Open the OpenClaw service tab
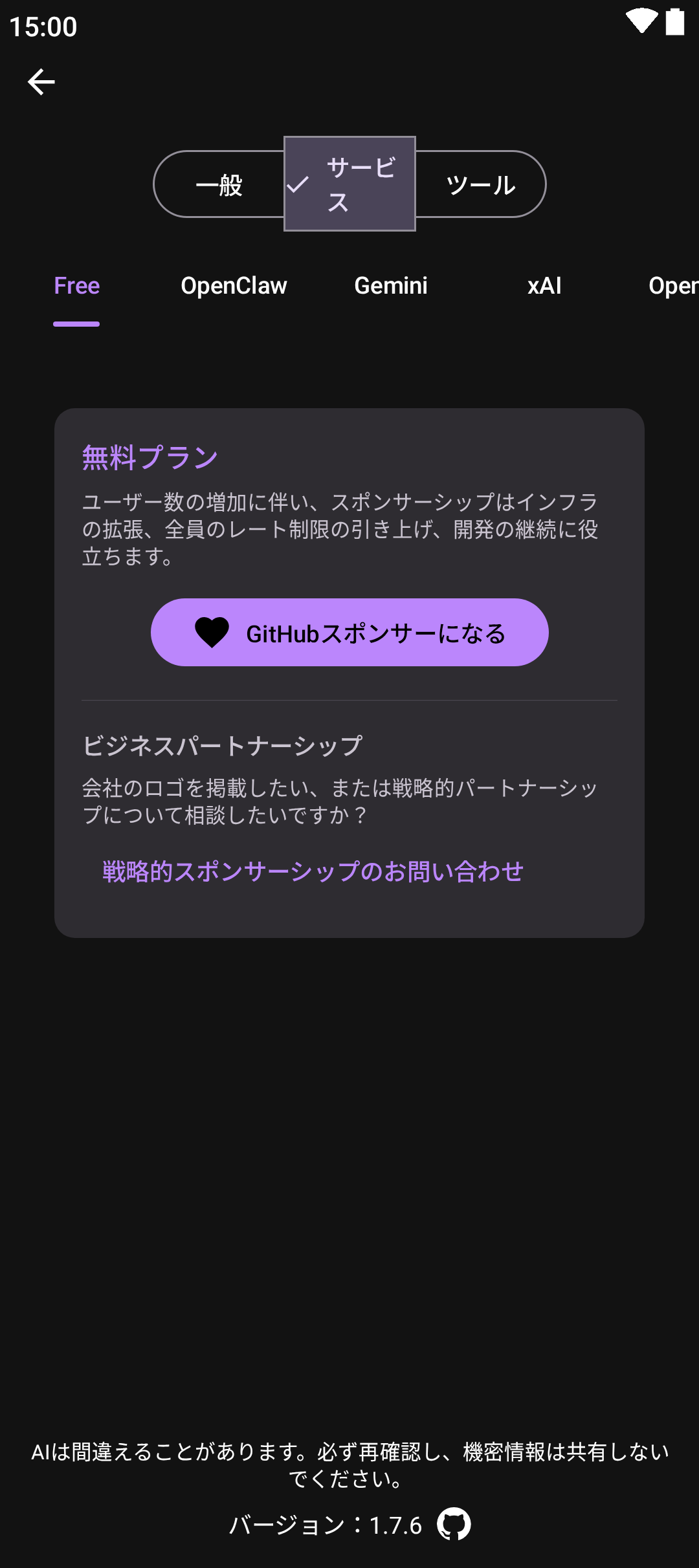This screenshot has height=1568, width=699. coord(234,286)
